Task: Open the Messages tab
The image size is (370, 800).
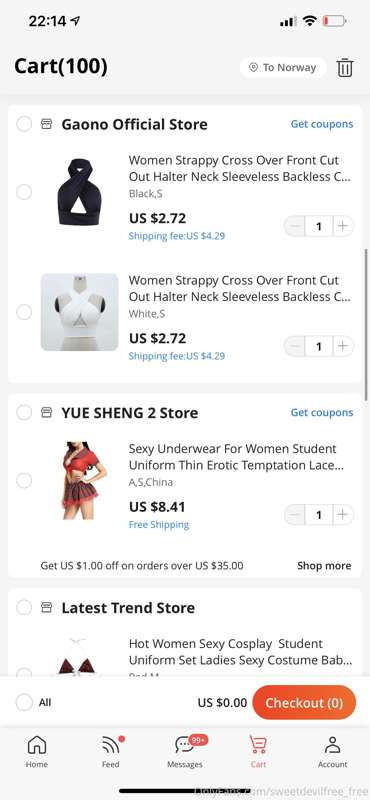Action: pos(185,752)
